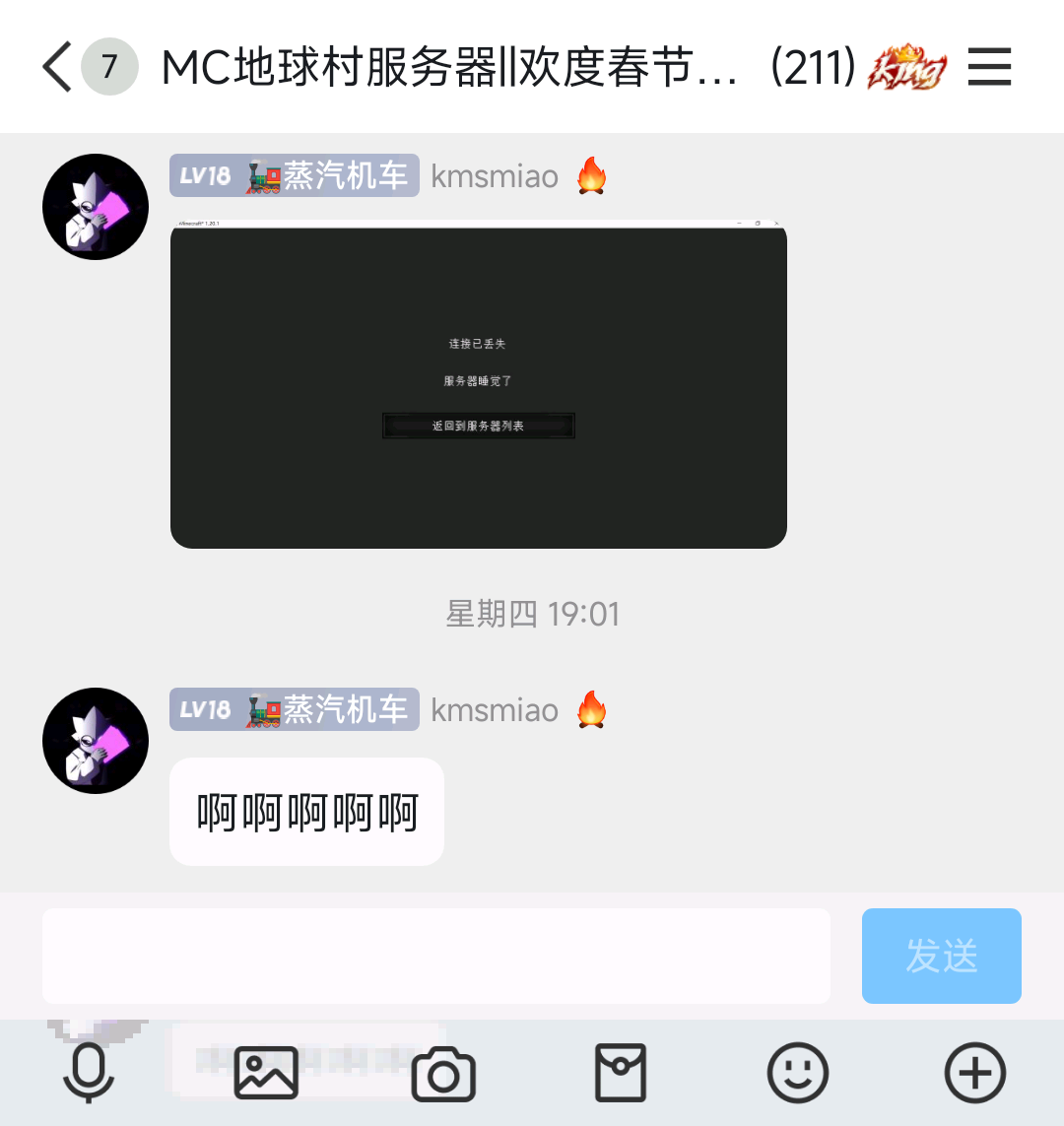Open the emoji sticker panel

(x=798, y=1074)
